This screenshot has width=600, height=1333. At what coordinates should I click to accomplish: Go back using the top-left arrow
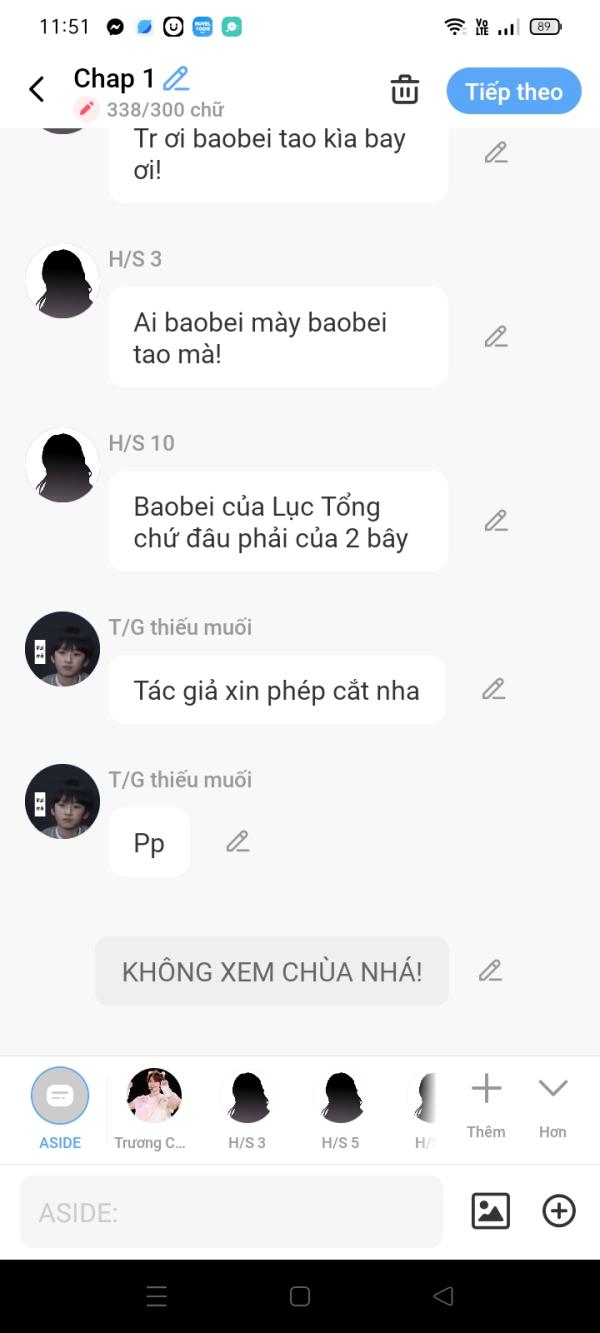[x=37, y=90]
